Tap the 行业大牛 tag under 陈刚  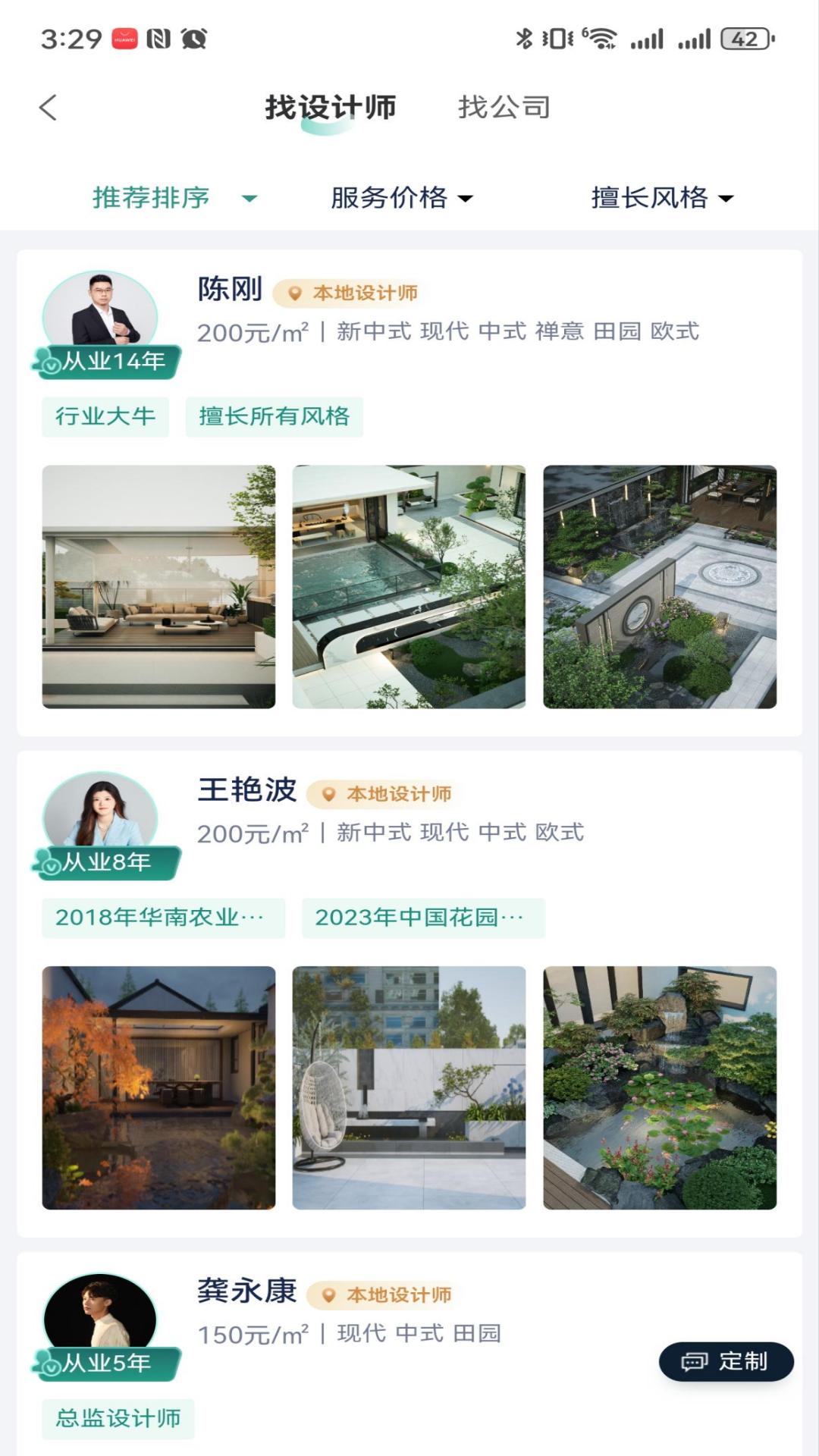click(105, 416)
